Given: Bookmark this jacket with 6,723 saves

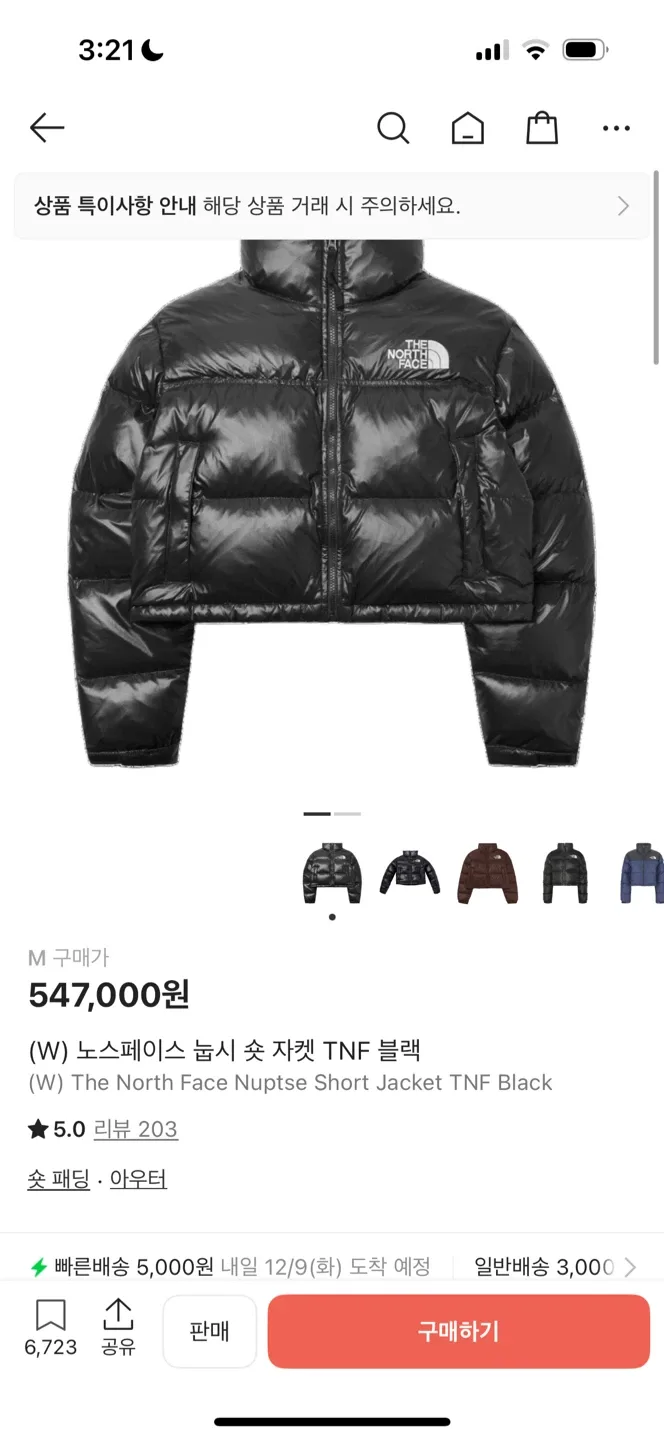Looking at the screenshot, I should [50, 1328].
